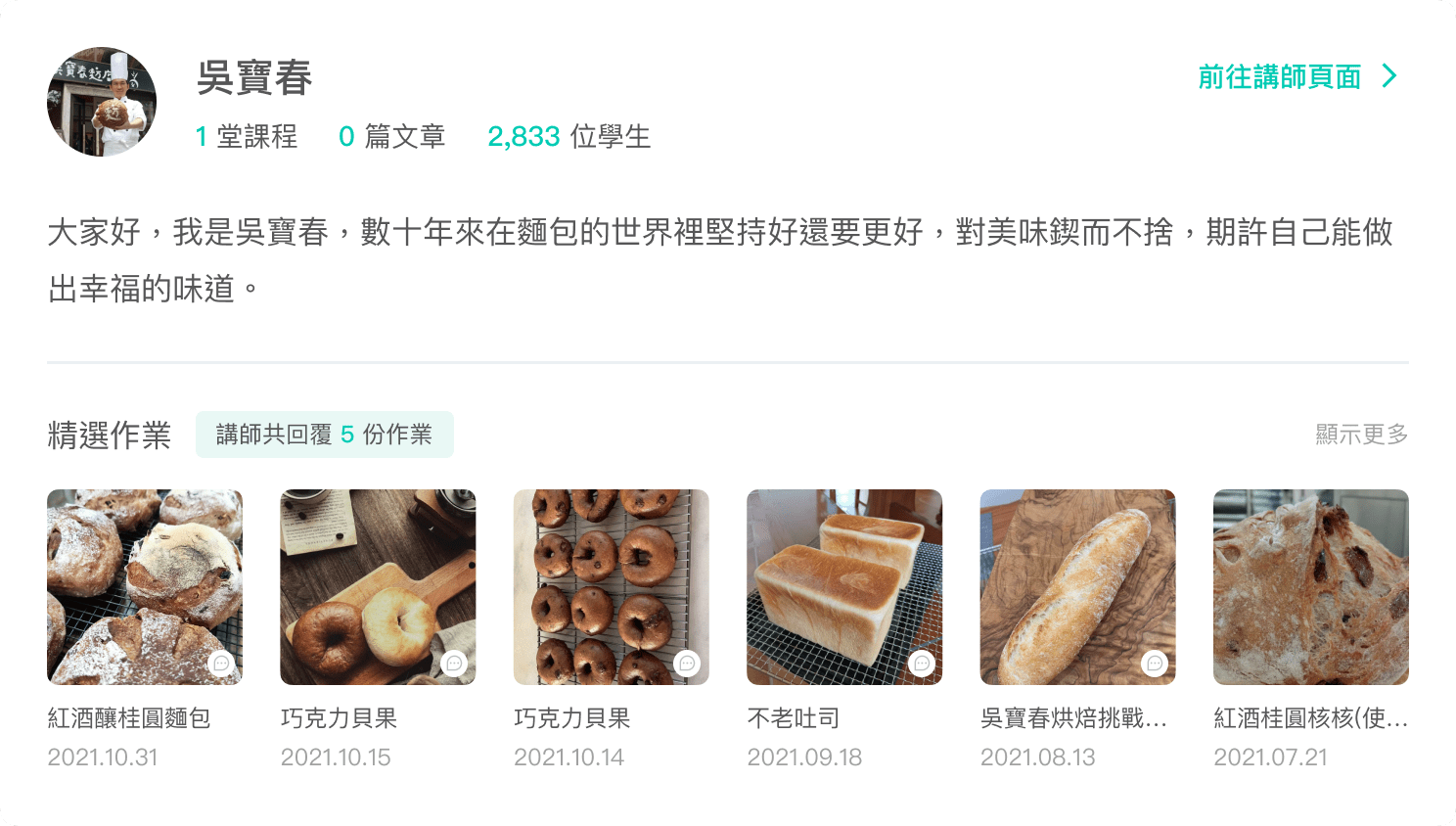Tap 顯示更多 to show more assignments
The width and height of the screenshot is (1456, 826).
pyautogui.click(x=1361, y=435)
